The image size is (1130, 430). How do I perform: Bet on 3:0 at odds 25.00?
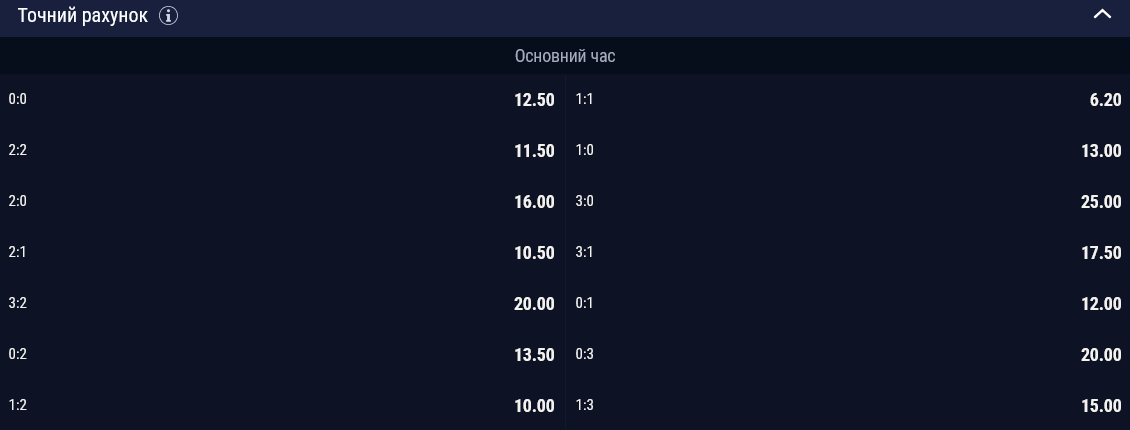click(x=848, y=202)
